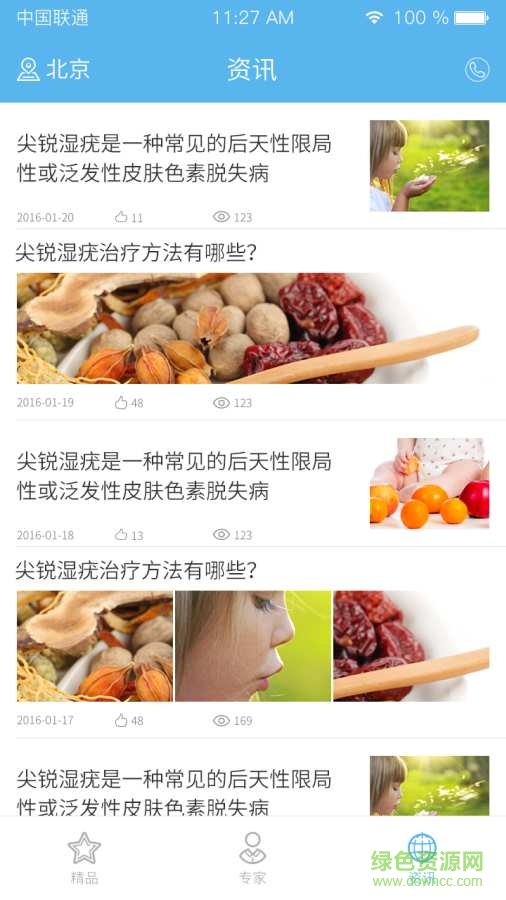This screenshot has height=900, width=506.
Task: Change the 北京 city location
Action: [x=53, y=70]
